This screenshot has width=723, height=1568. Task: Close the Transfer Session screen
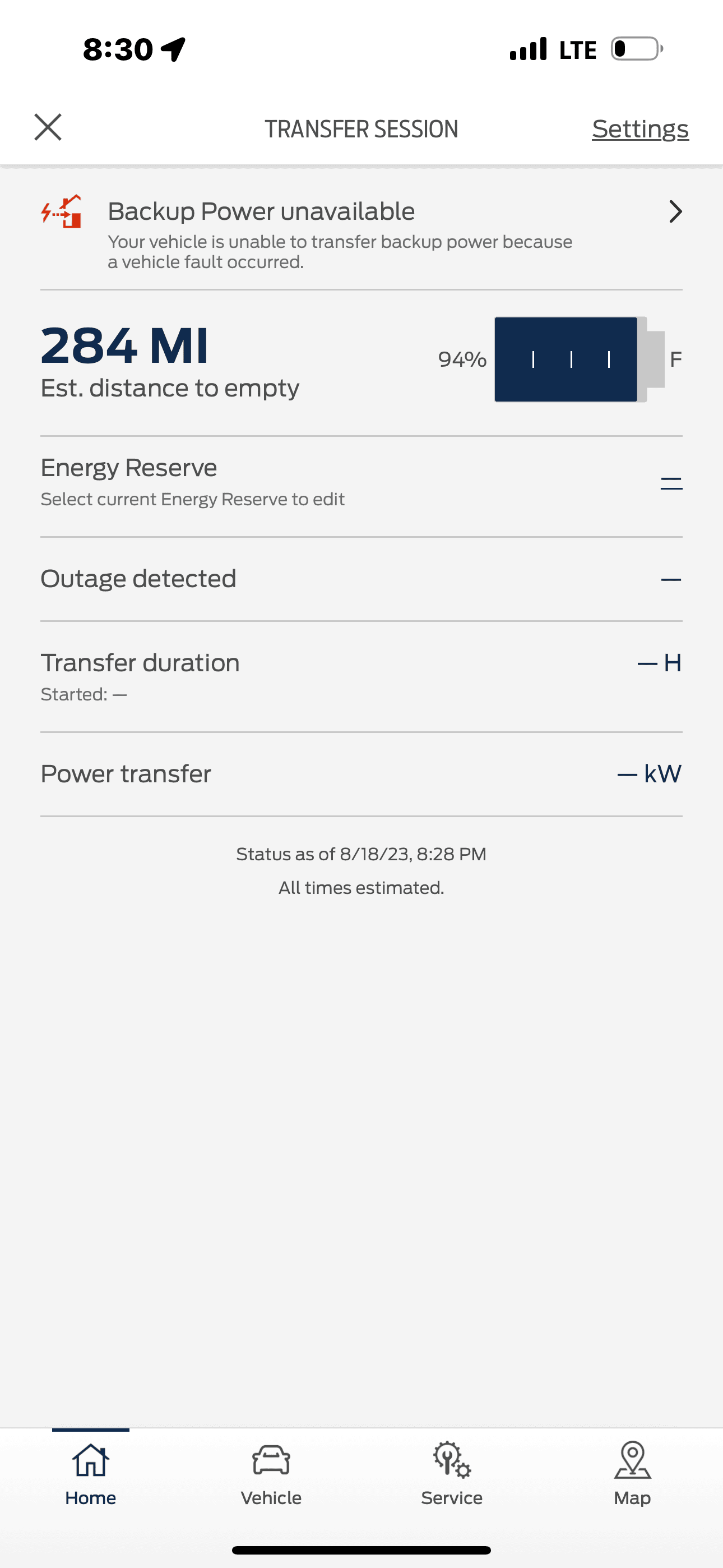coord(48,127)
